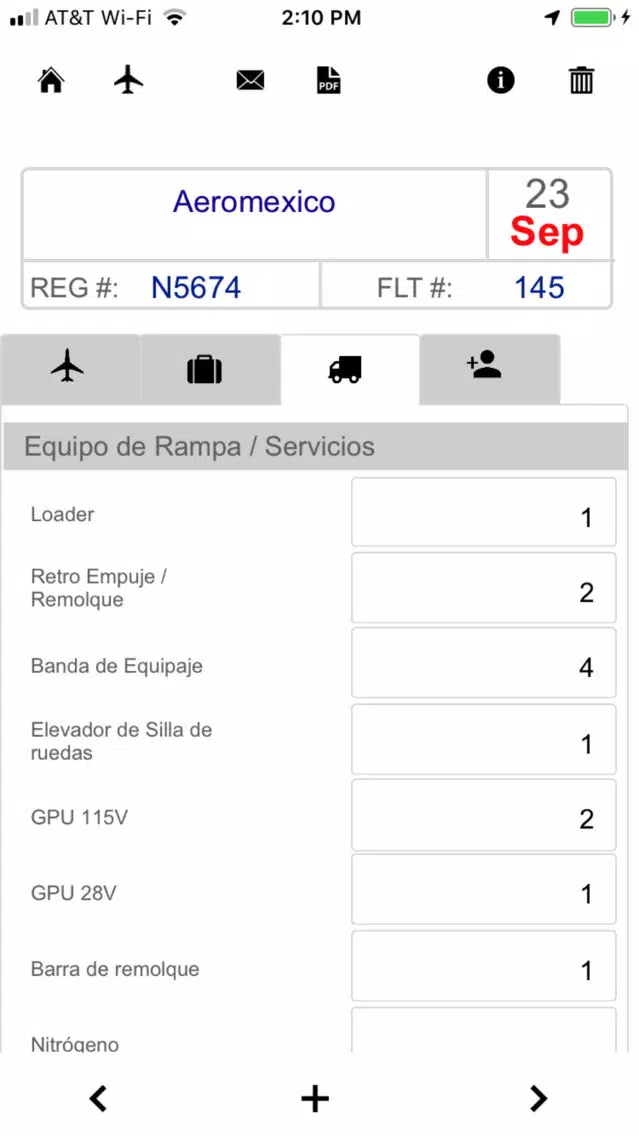Open the info icon
This screenshot has width=639, height=1136.
coord(501,80)
